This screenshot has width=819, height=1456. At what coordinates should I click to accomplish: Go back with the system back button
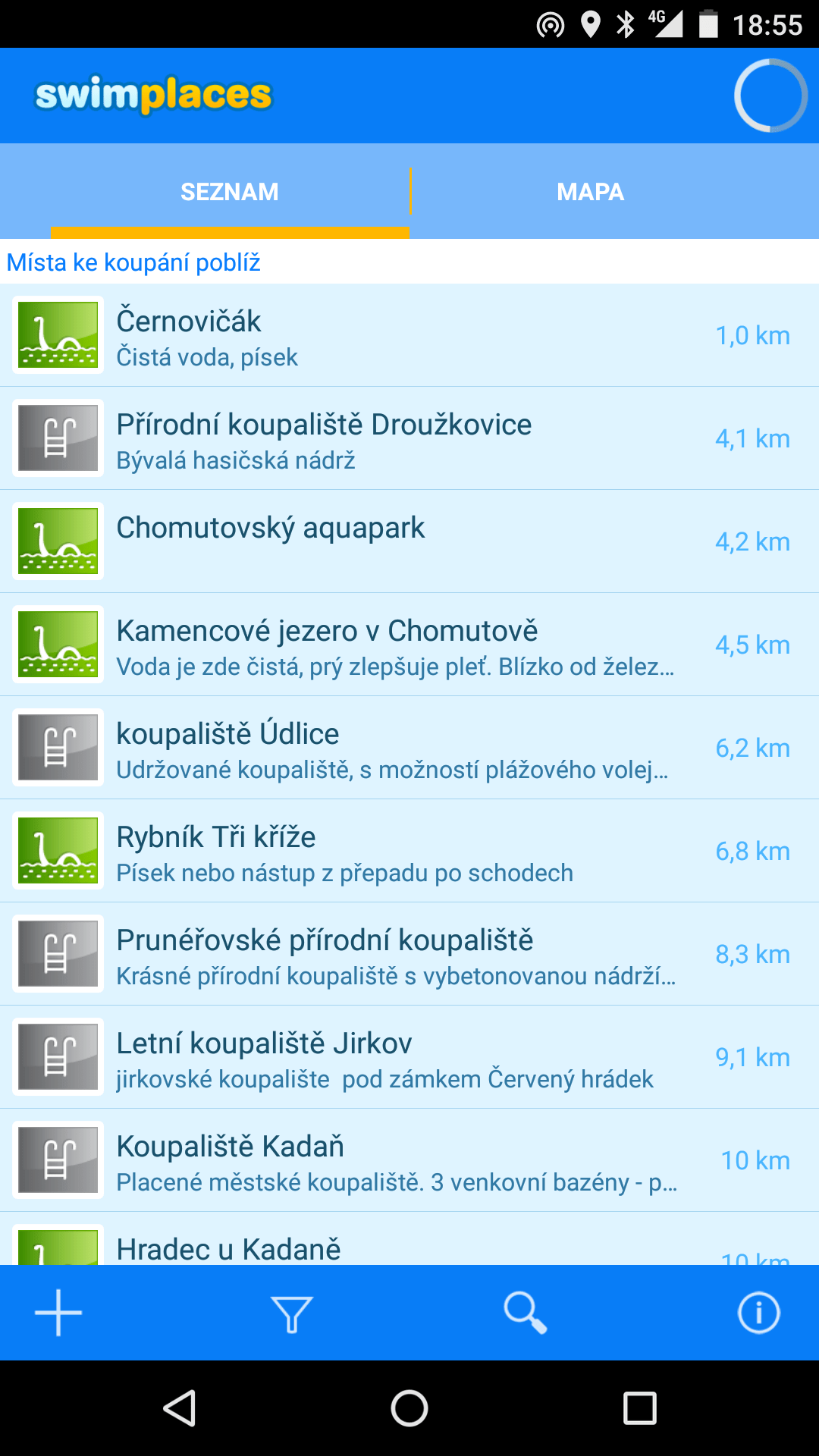click(180, 1408)
